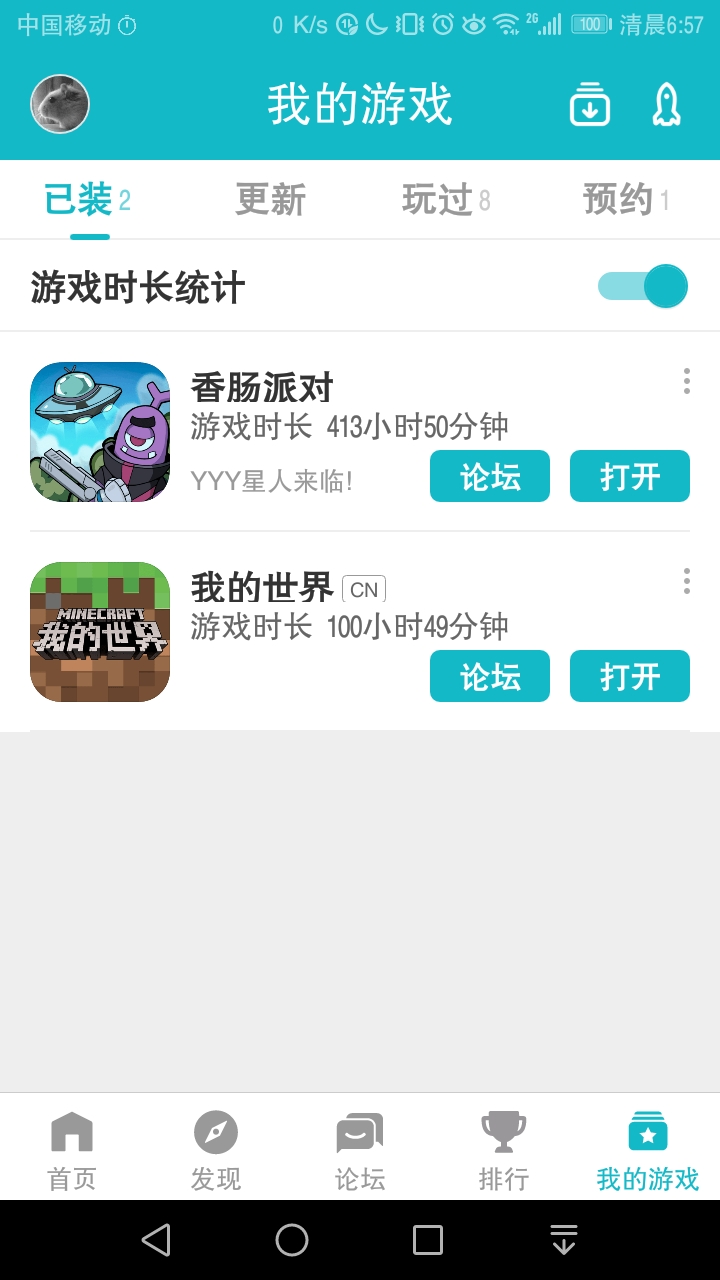
Task: Open the 我的世界 three-dot menu
Action: (x=686, y=581)
